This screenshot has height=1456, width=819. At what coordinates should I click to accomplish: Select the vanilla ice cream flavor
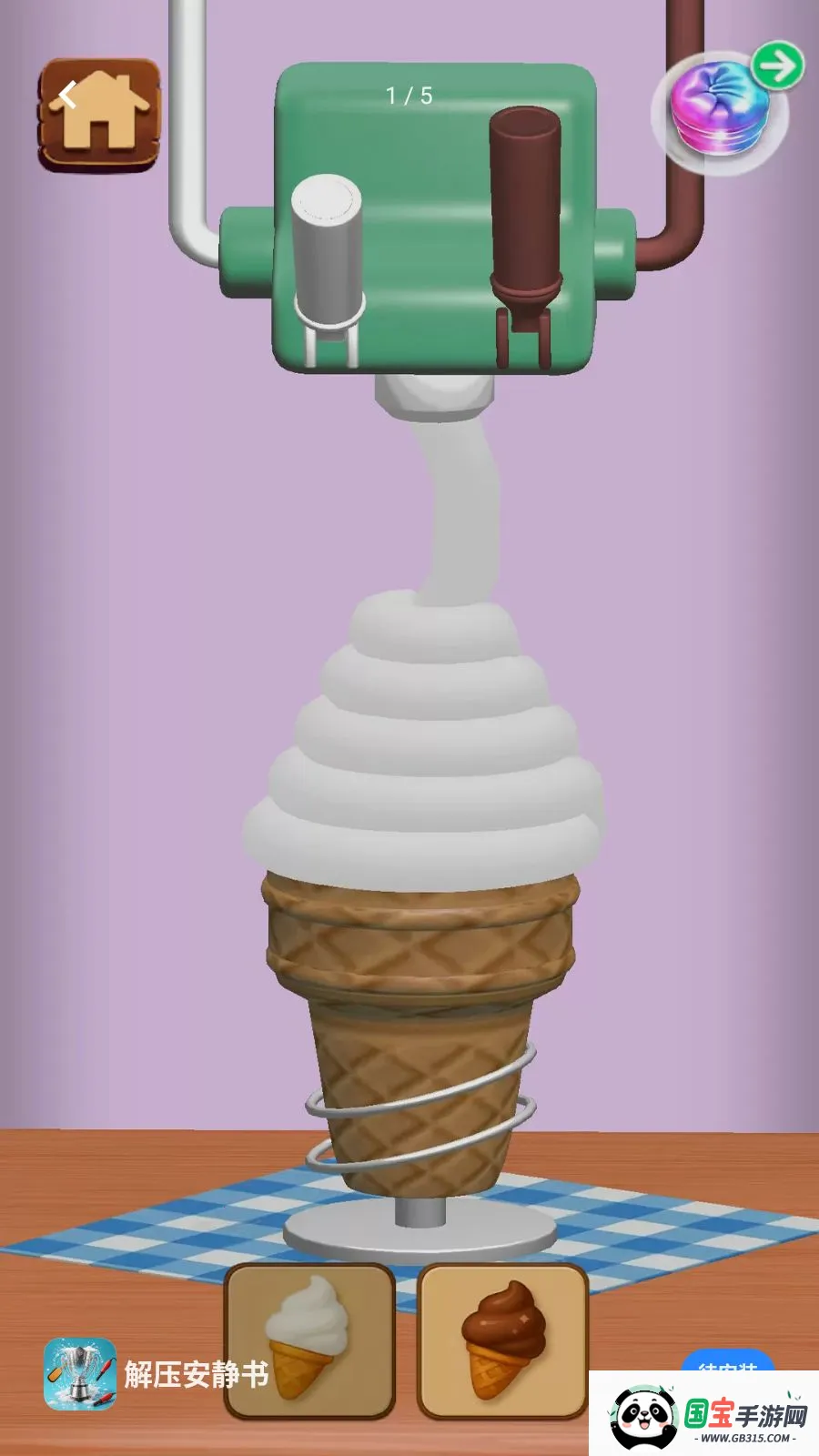point(309,1340)
